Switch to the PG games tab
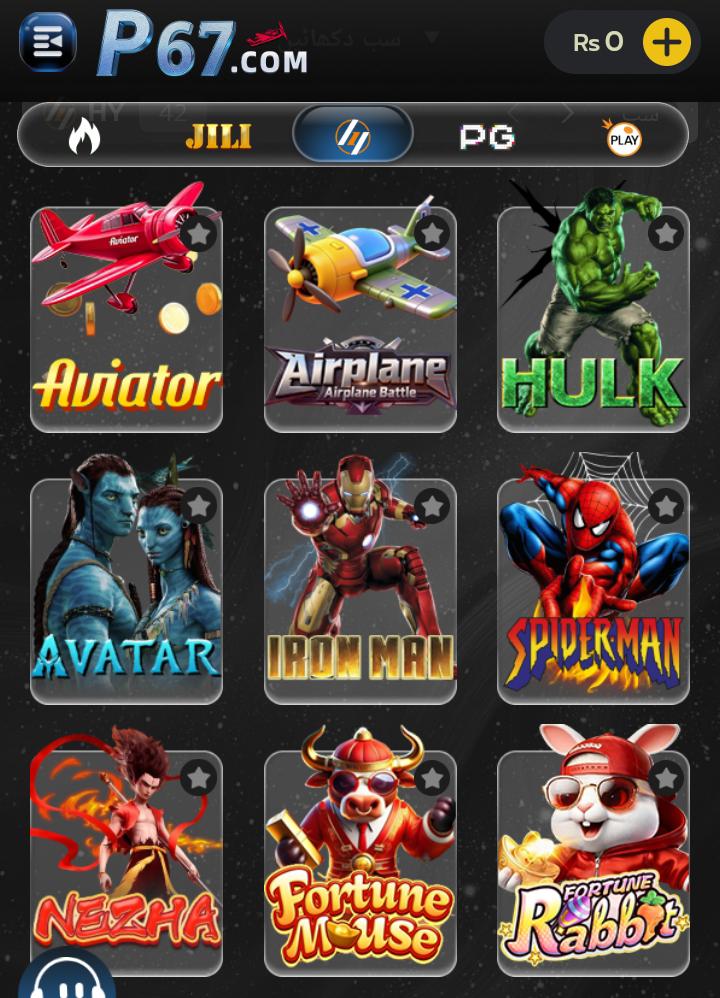The image size is (720, 998). (x=487, y=136)
